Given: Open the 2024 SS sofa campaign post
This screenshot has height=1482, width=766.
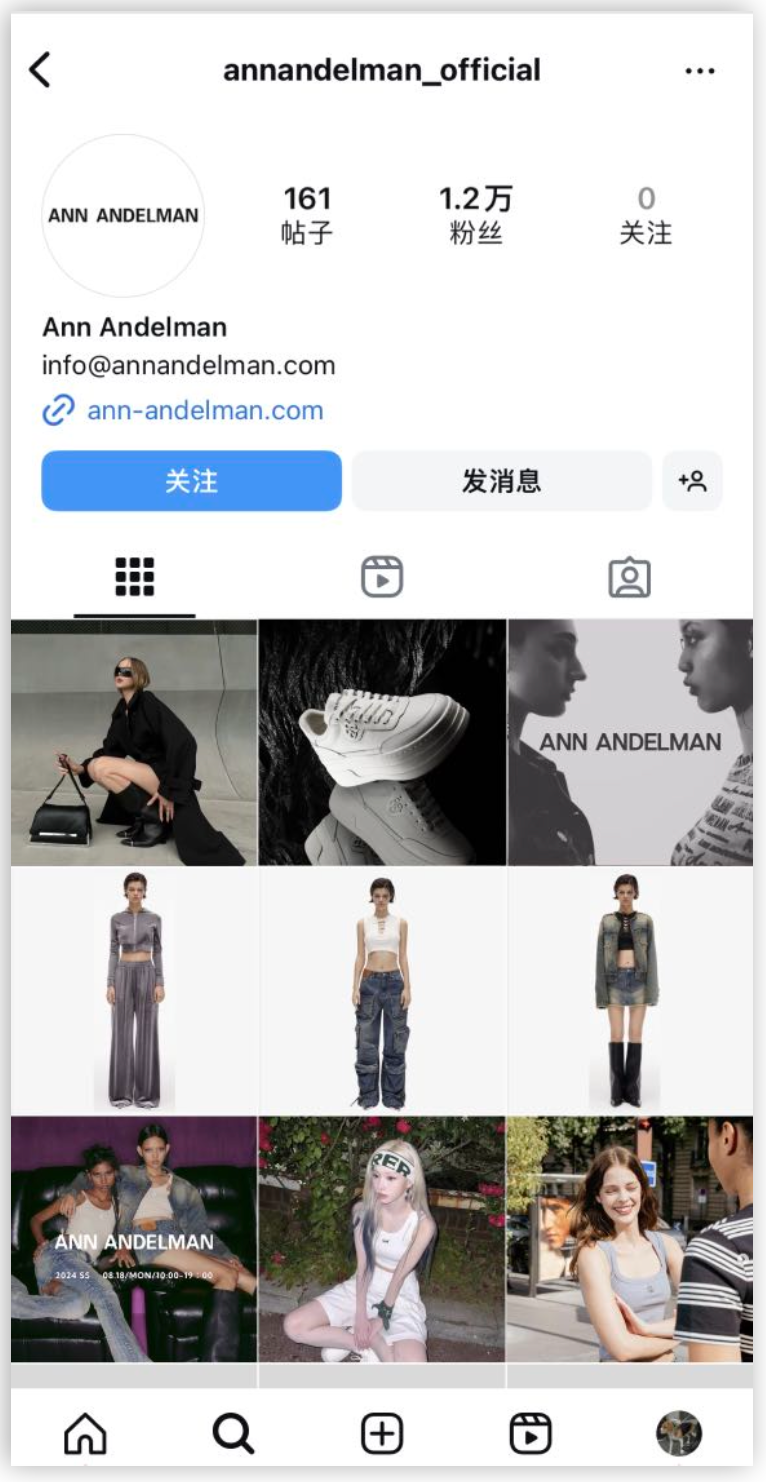Looking at the screenshot, I should 134,1239.
